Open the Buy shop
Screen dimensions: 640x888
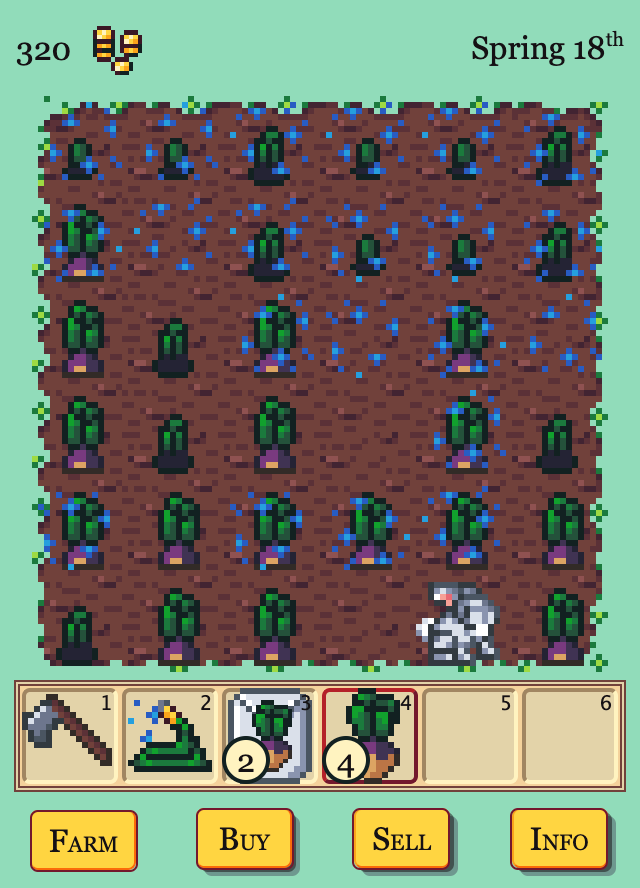coord(245,838)
